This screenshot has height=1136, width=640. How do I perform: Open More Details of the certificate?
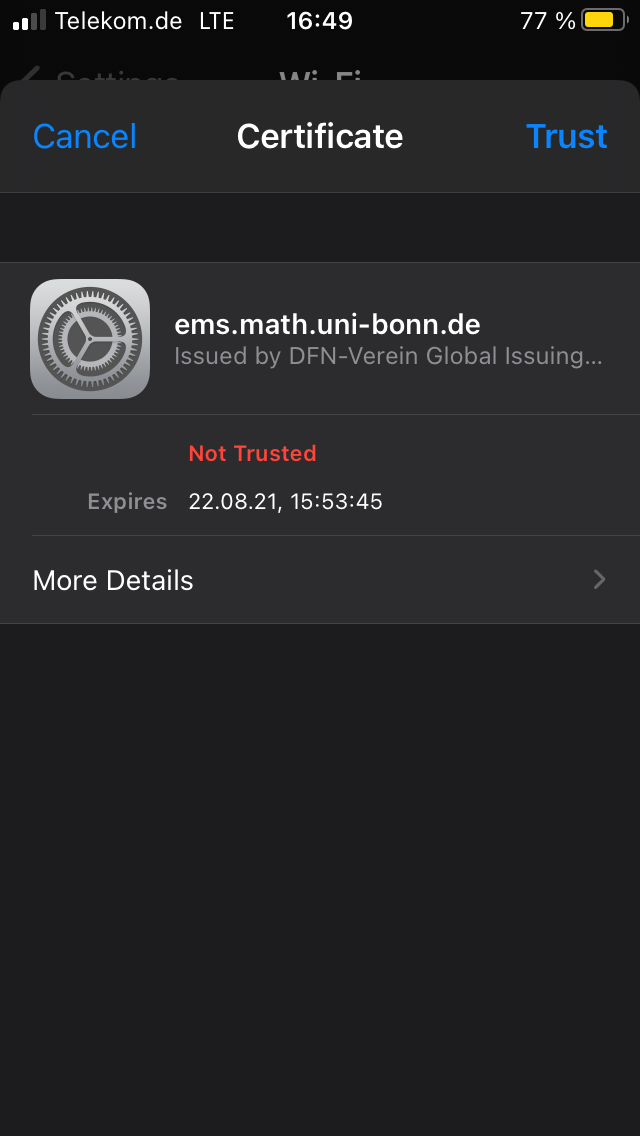click(x=320, y=580)
